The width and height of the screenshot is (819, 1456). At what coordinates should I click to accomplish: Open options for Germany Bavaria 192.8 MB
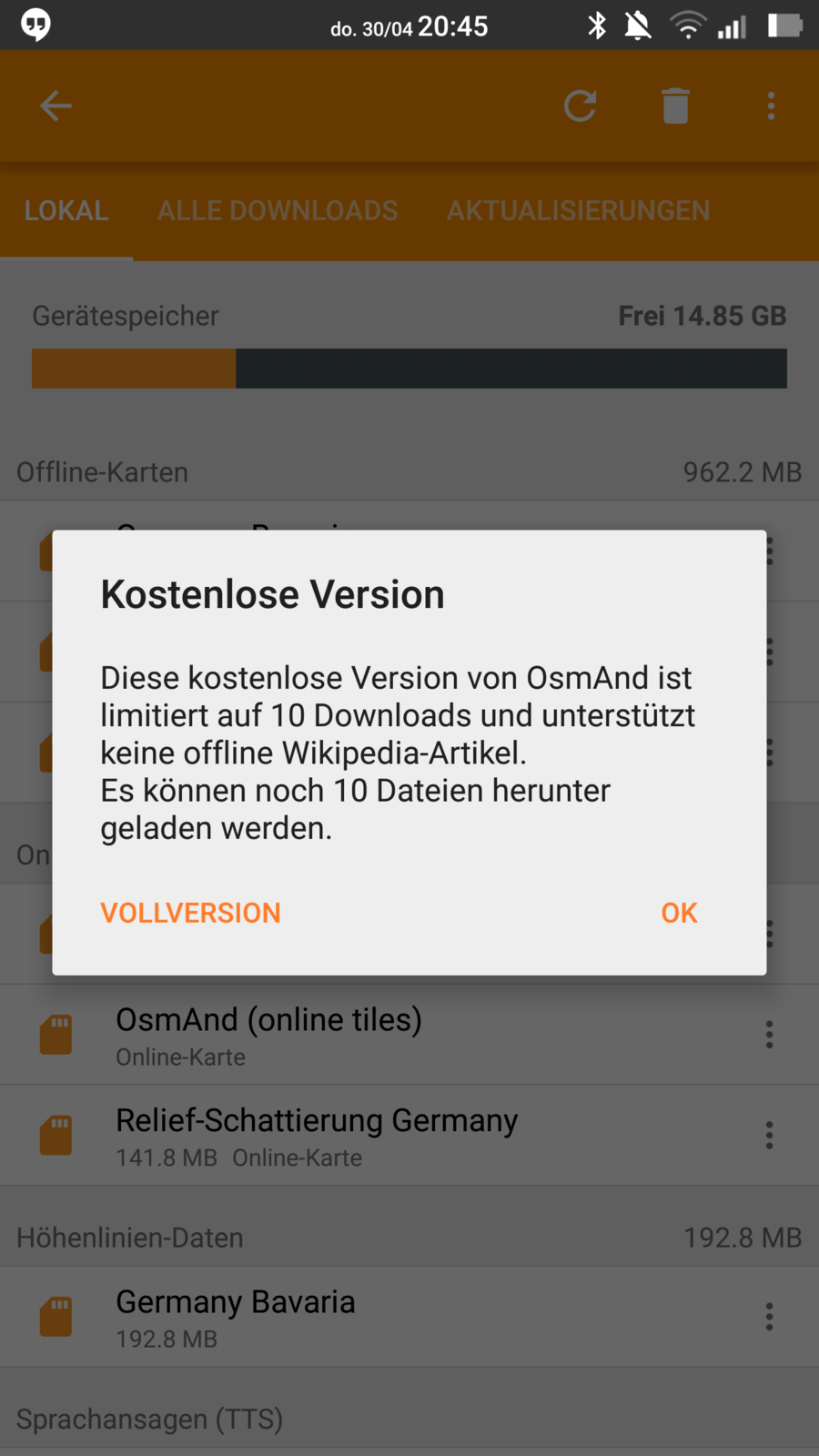coord(770,1317)
